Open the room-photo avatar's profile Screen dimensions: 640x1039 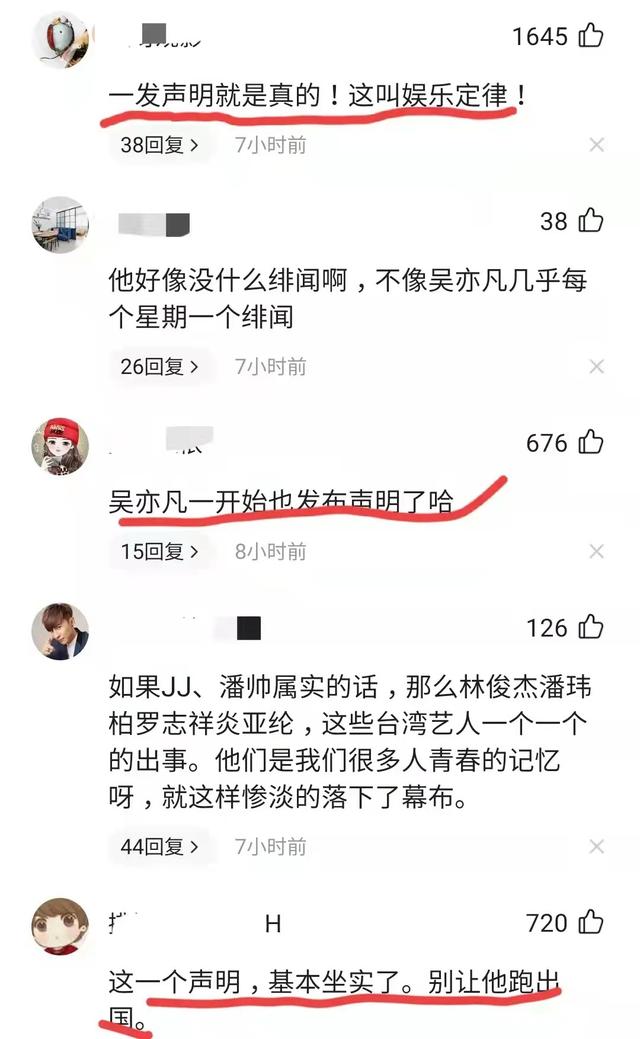[x=60, y=224]
